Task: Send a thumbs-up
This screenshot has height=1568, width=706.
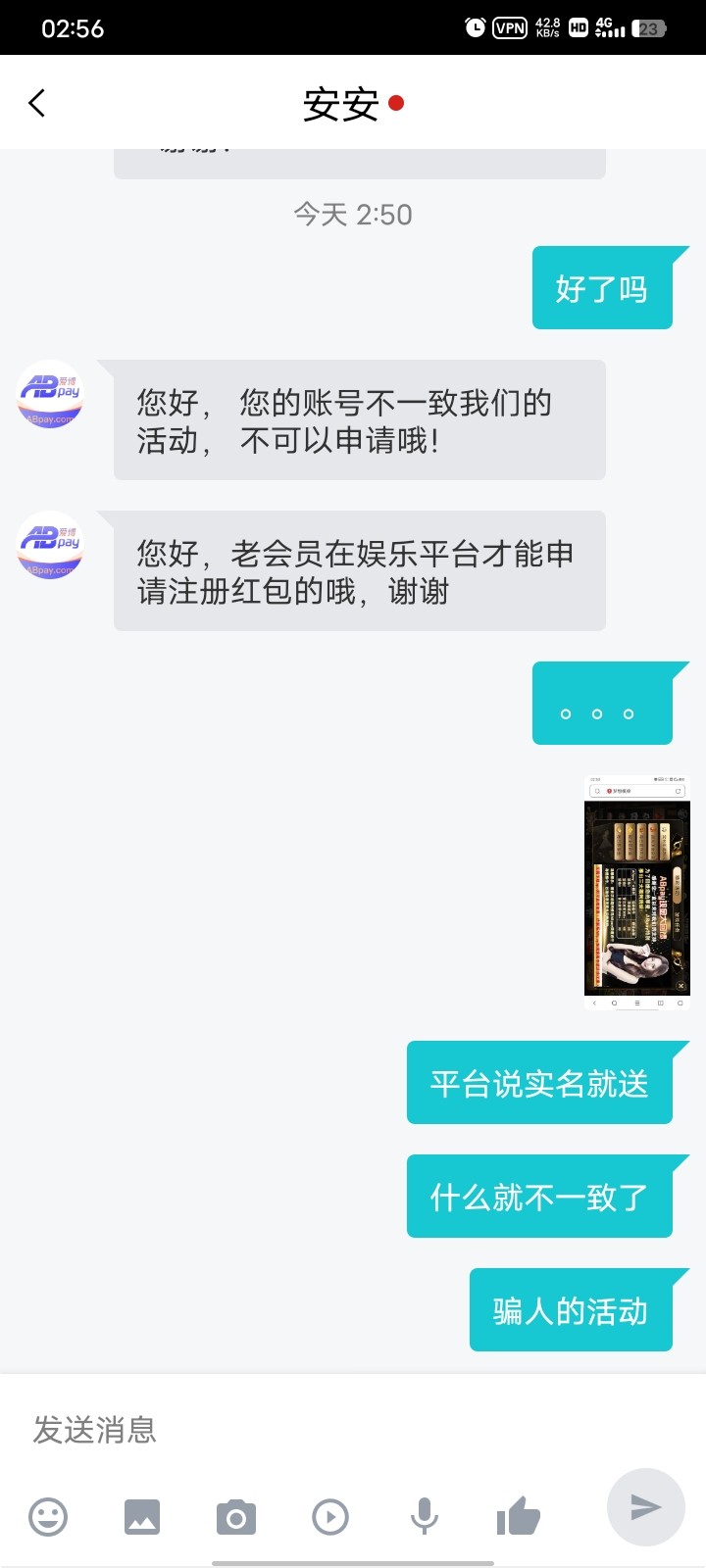Action: click(x=518, y=1517)
